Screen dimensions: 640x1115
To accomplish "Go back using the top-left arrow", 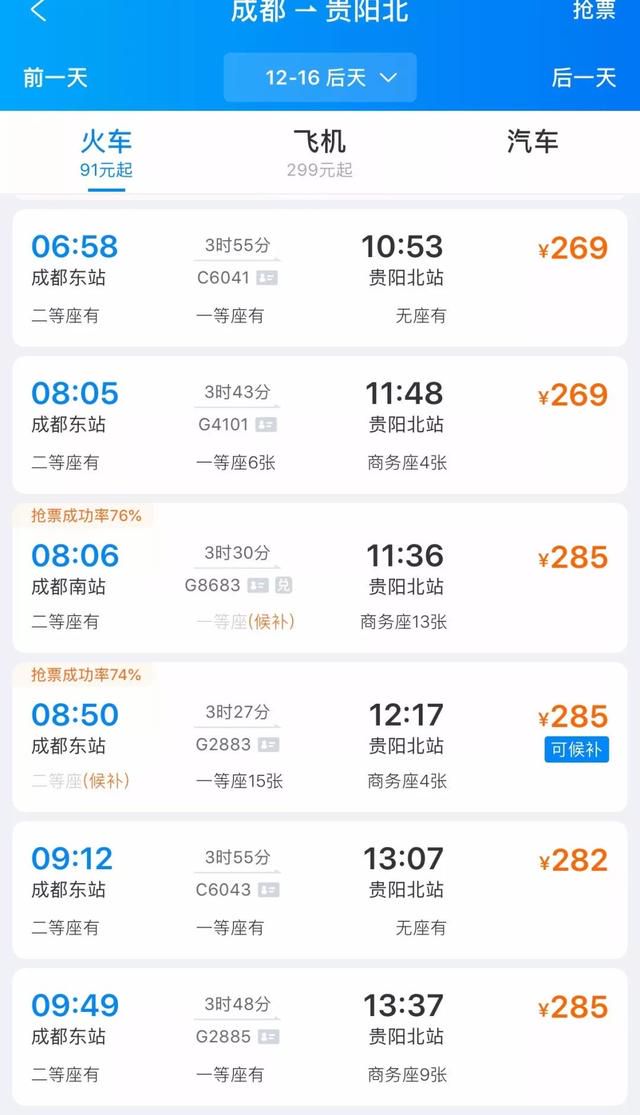I will coord(38,10).
